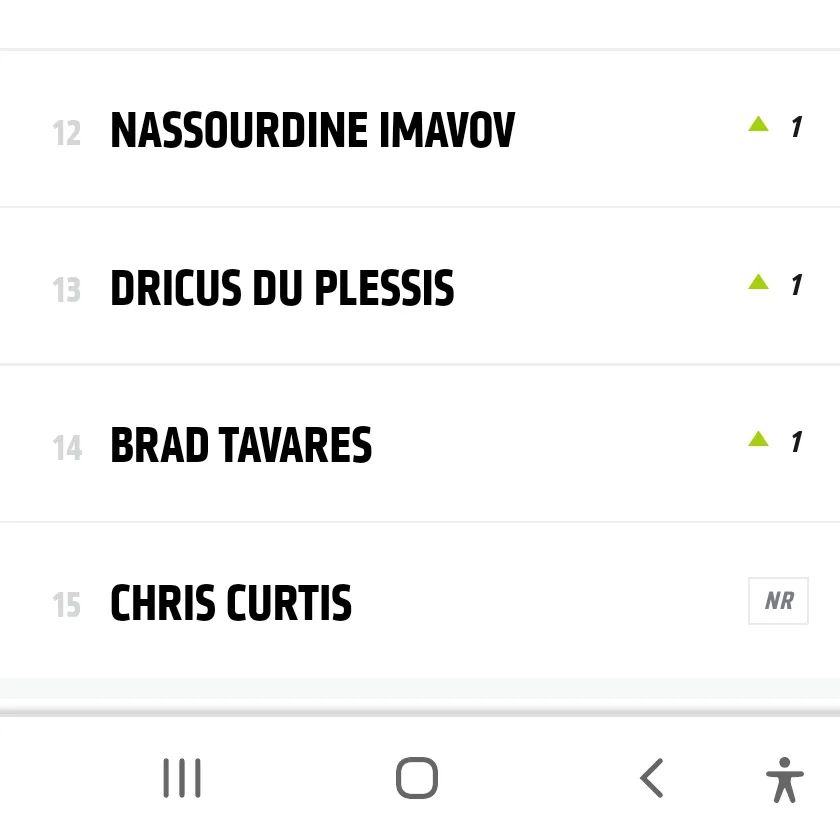Select Chris Curtis in the rankings
The height and width of the screenshot is (840, 840).
(x=231, y=604)
